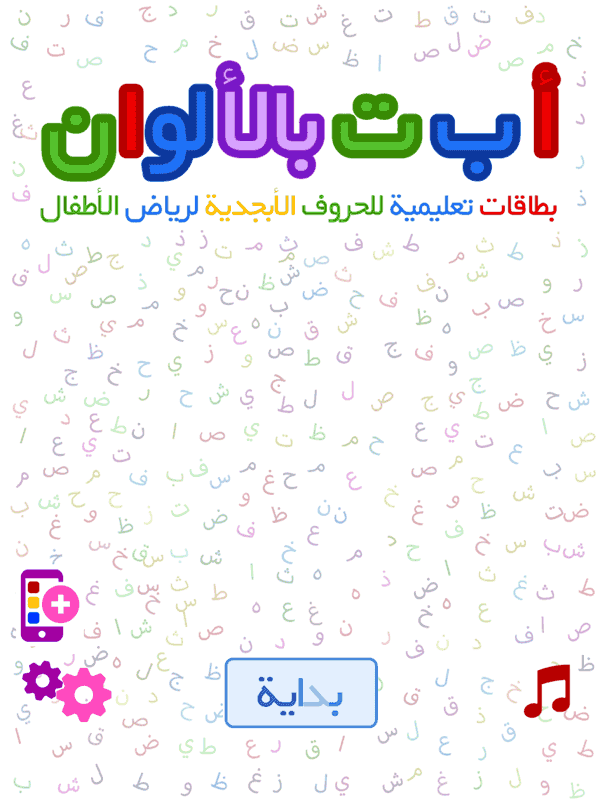Toggle the music note icon
Viewport: 600px width, 800px height.
pos(546,690)
